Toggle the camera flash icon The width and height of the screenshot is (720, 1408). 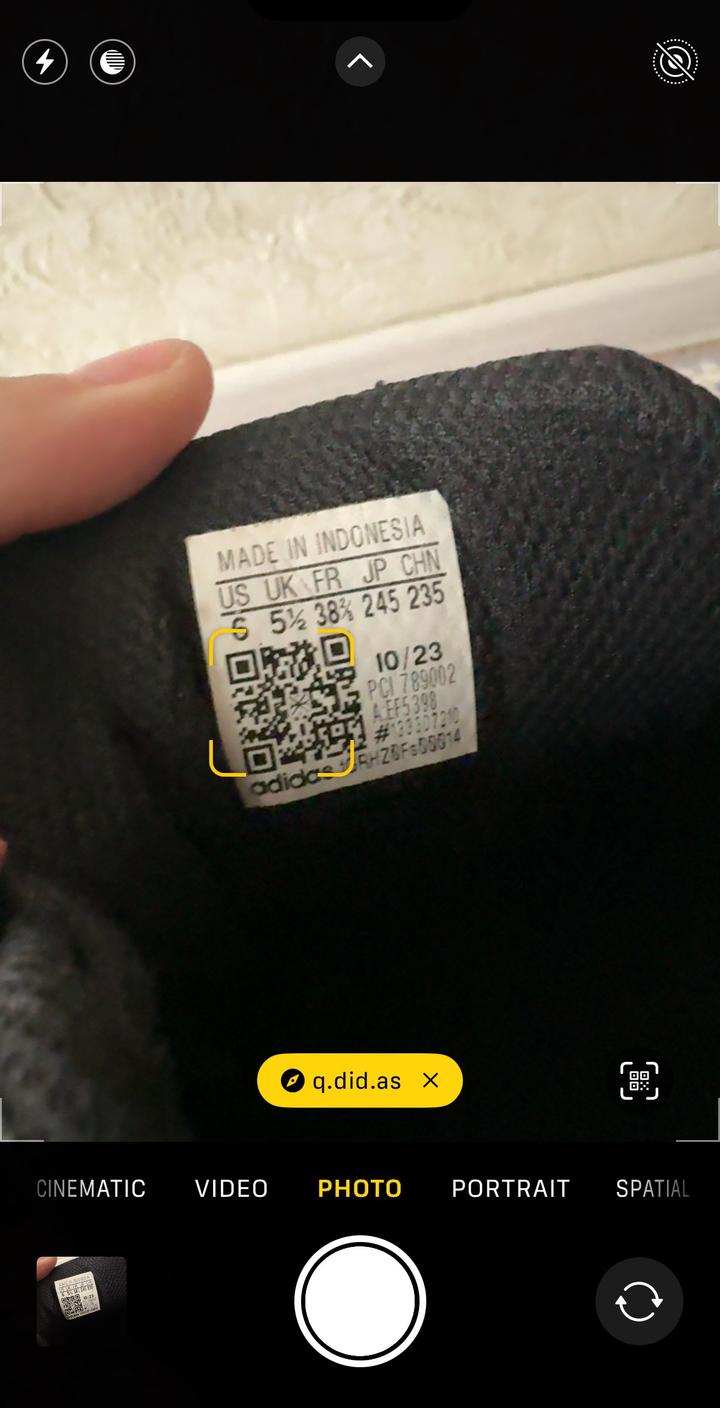click(45, 62)
